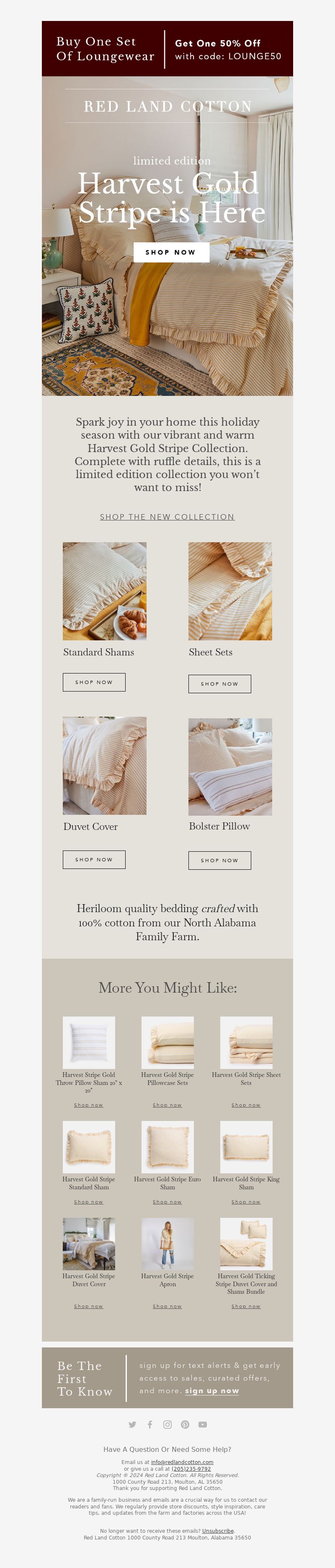335x1568 pixels.
Task: Tap Shop Now under Sheet Sets
Action: pyautogui.click(x=219, y=684)
